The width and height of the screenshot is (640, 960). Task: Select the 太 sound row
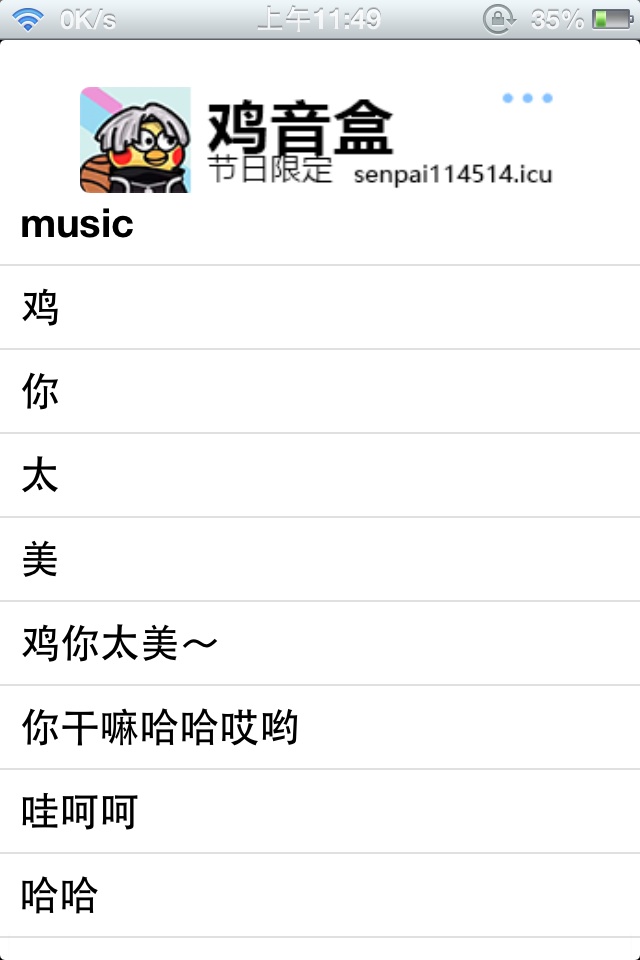pos(320,476)
